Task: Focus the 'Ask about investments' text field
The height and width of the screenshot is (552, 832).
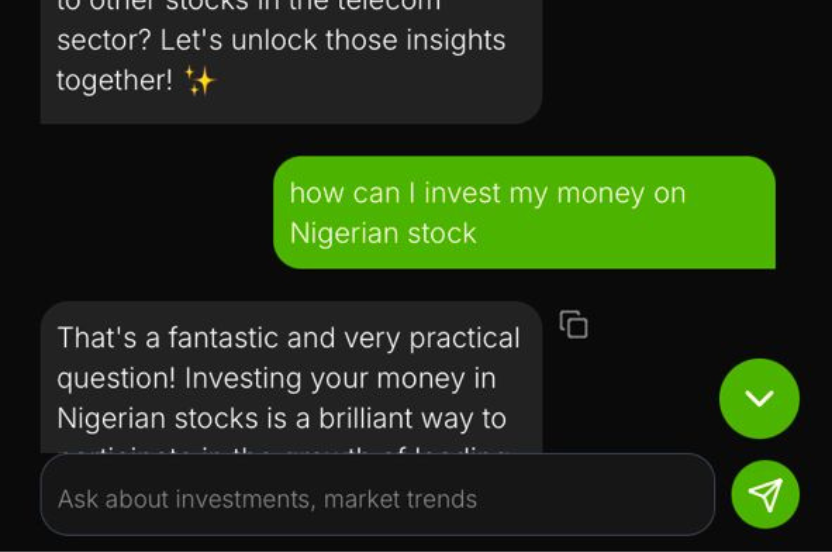Action: pos(377,497)
